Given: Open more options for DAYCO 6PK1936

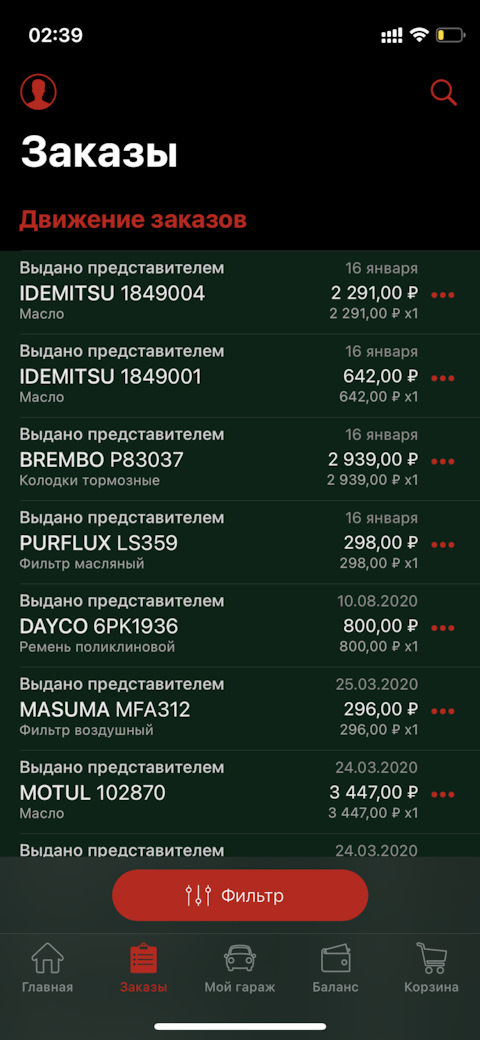Looking at the screenshot, I should click(443, 627).
